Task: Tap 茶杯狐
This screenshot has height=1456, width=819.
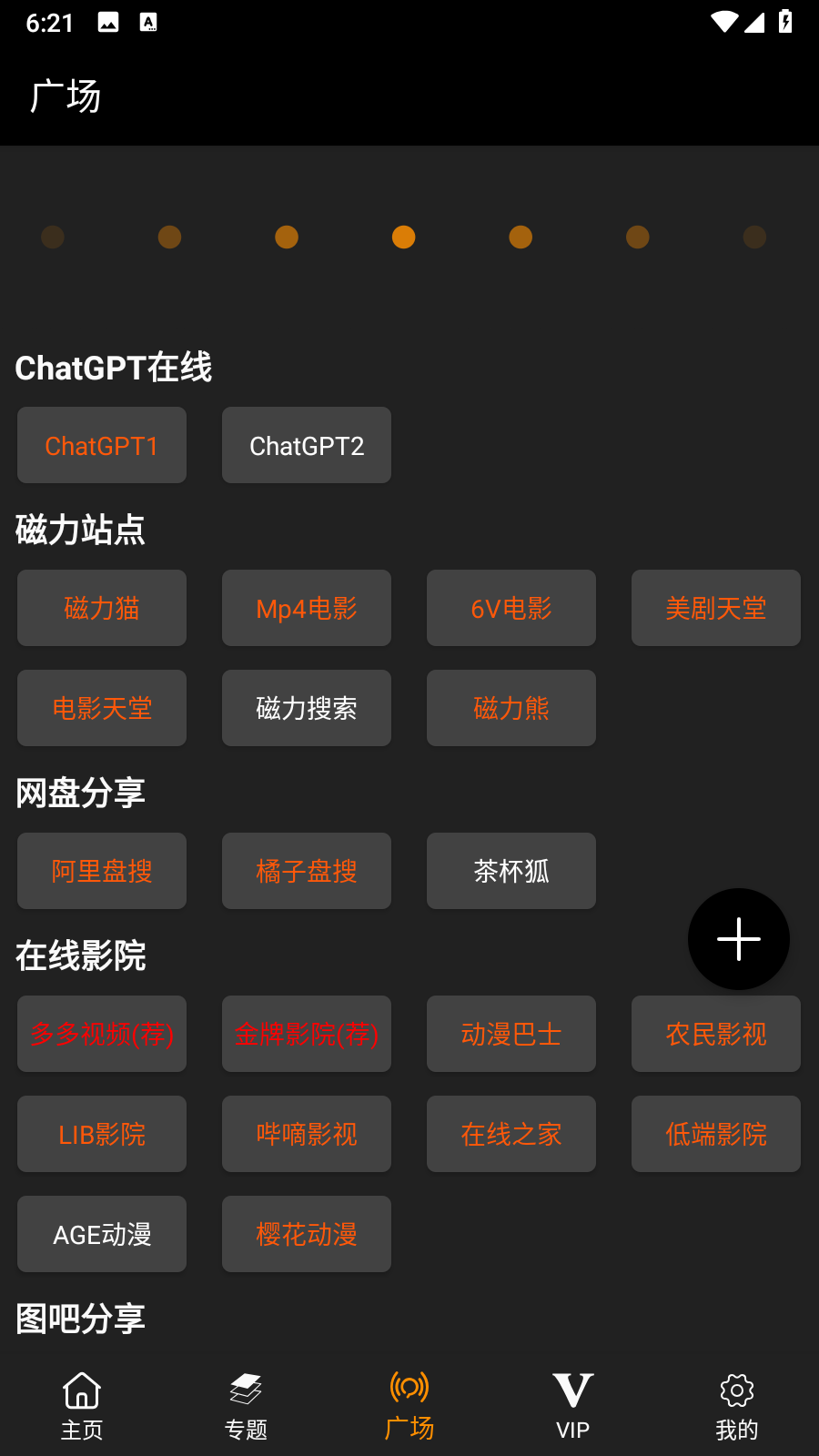Action: tap(511, 871)
